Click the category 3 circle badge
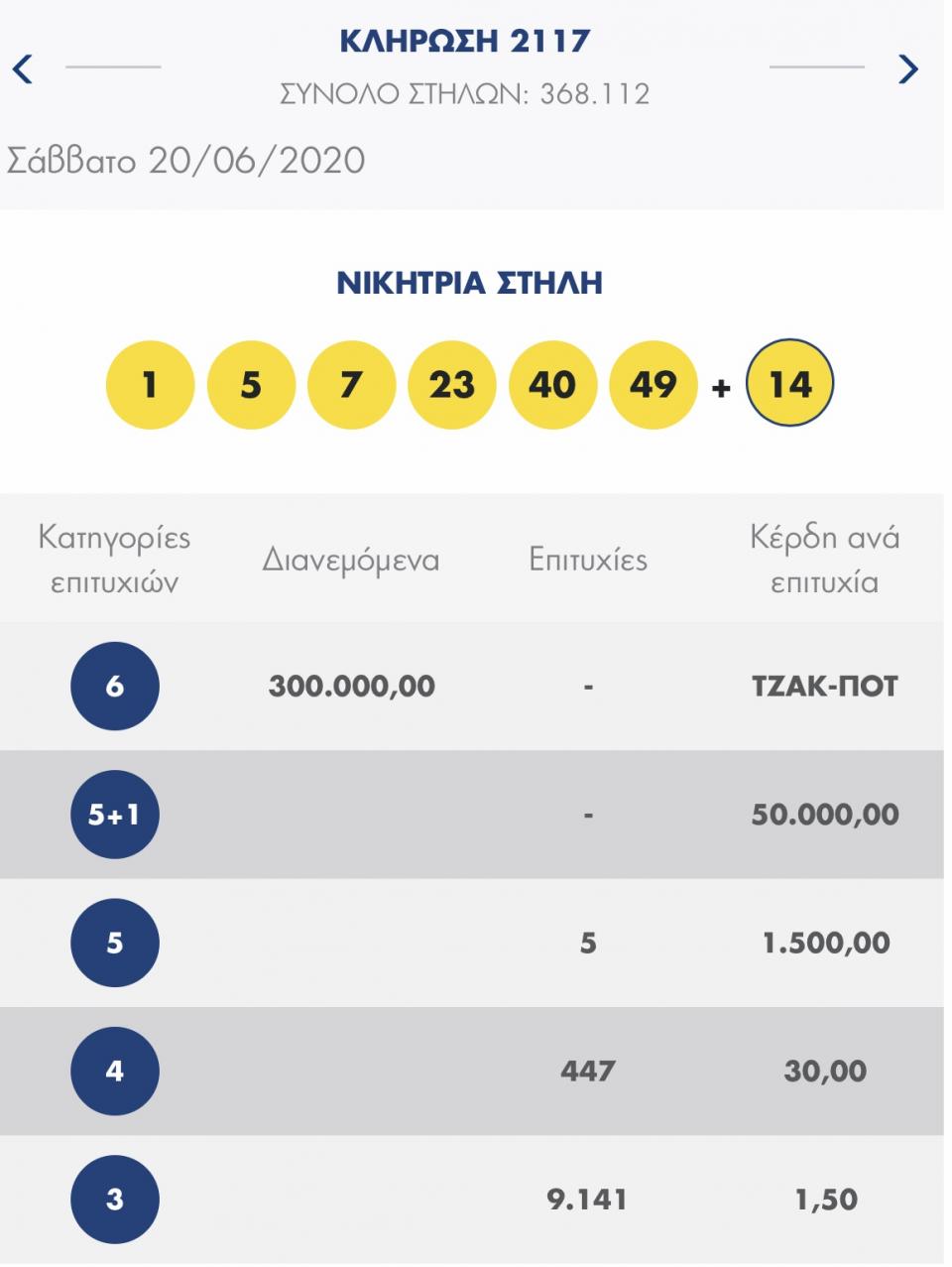The image size is (952, 1267). (114, 1199)
